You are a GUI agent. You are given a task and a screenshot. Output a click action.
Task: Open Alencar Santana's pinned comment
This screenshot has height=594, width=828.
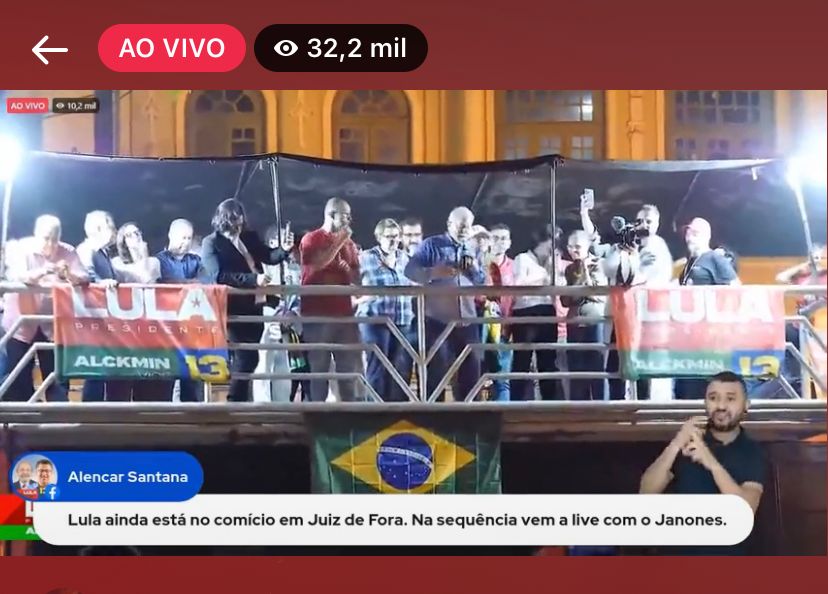click(x=393, y=520)
